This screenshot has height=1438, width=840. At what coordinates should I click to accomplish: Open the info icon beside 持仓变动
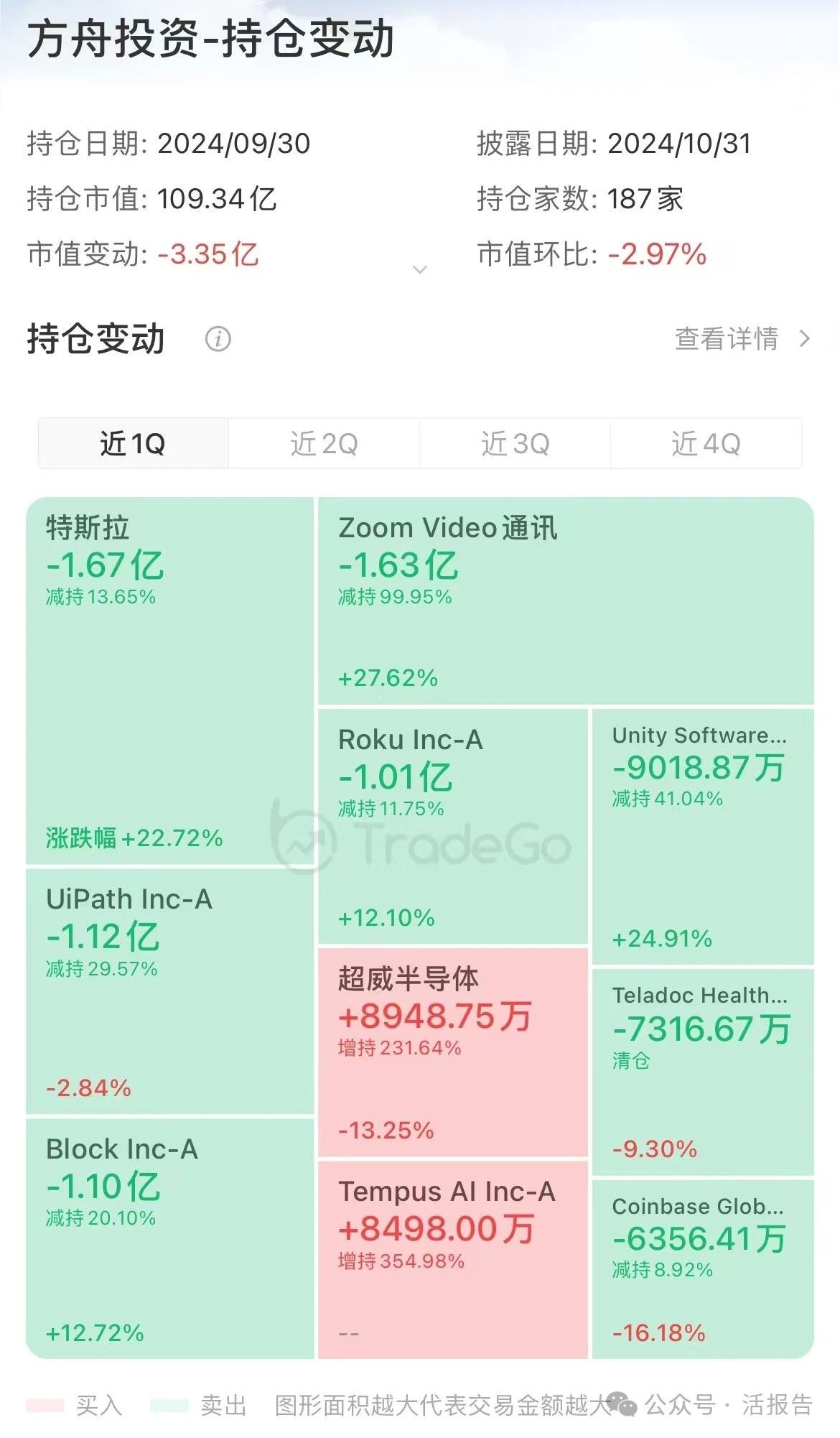pos(218,338)
